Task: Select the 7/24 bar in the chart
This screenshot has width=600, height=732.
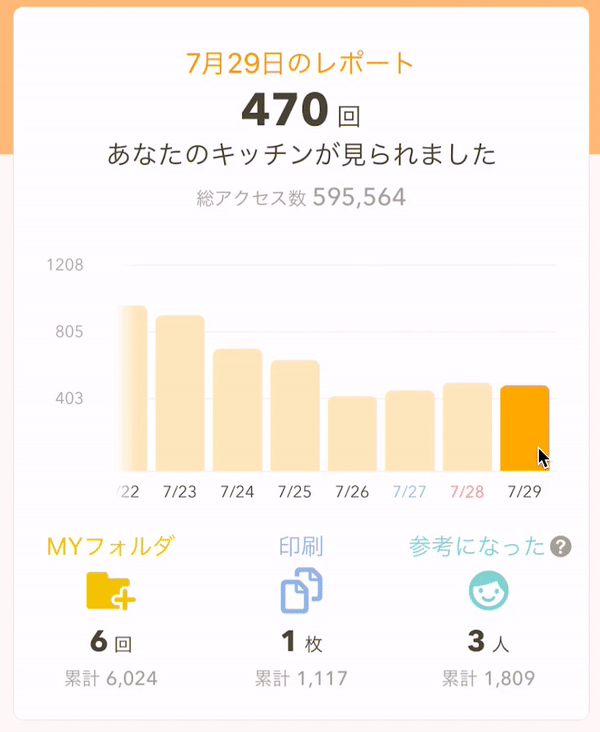Action: click(237, 410)
